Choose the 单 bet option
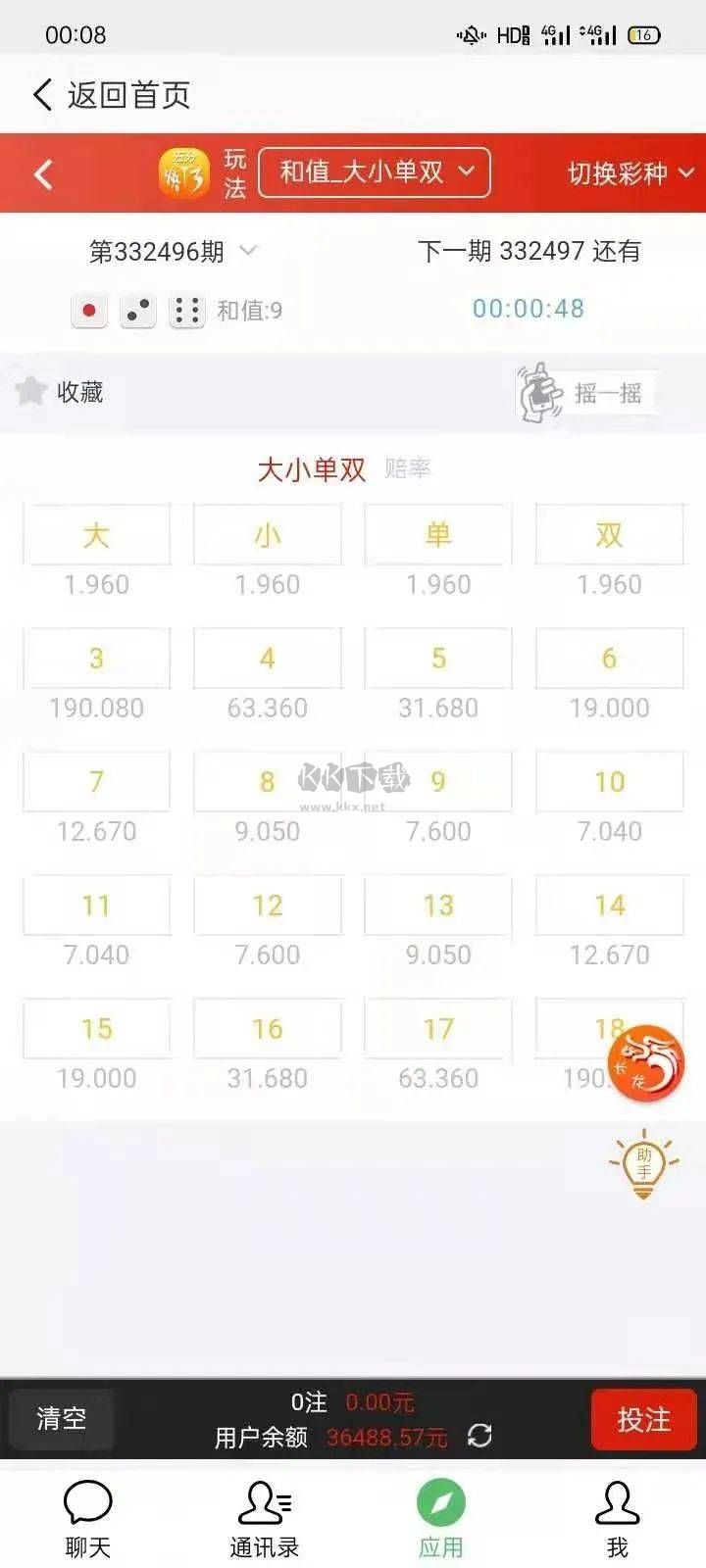 point(438,535)
